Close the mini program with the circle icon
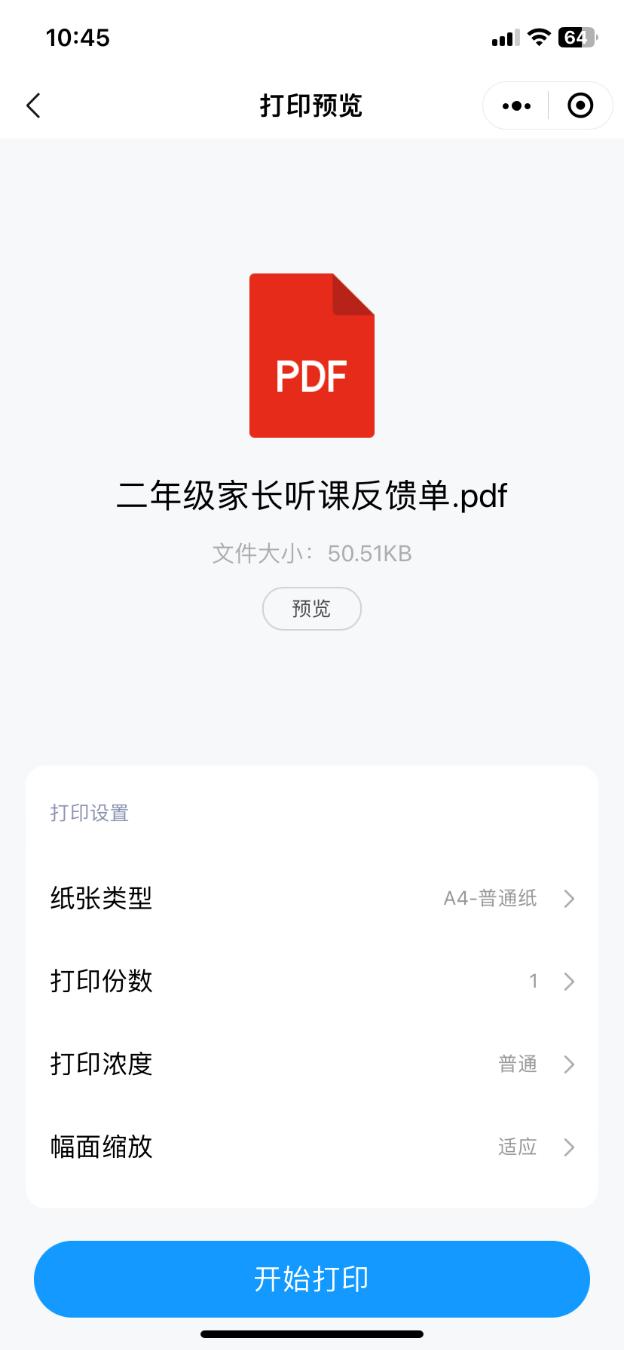Viewport: 624px width, 1350px height. 580,105
